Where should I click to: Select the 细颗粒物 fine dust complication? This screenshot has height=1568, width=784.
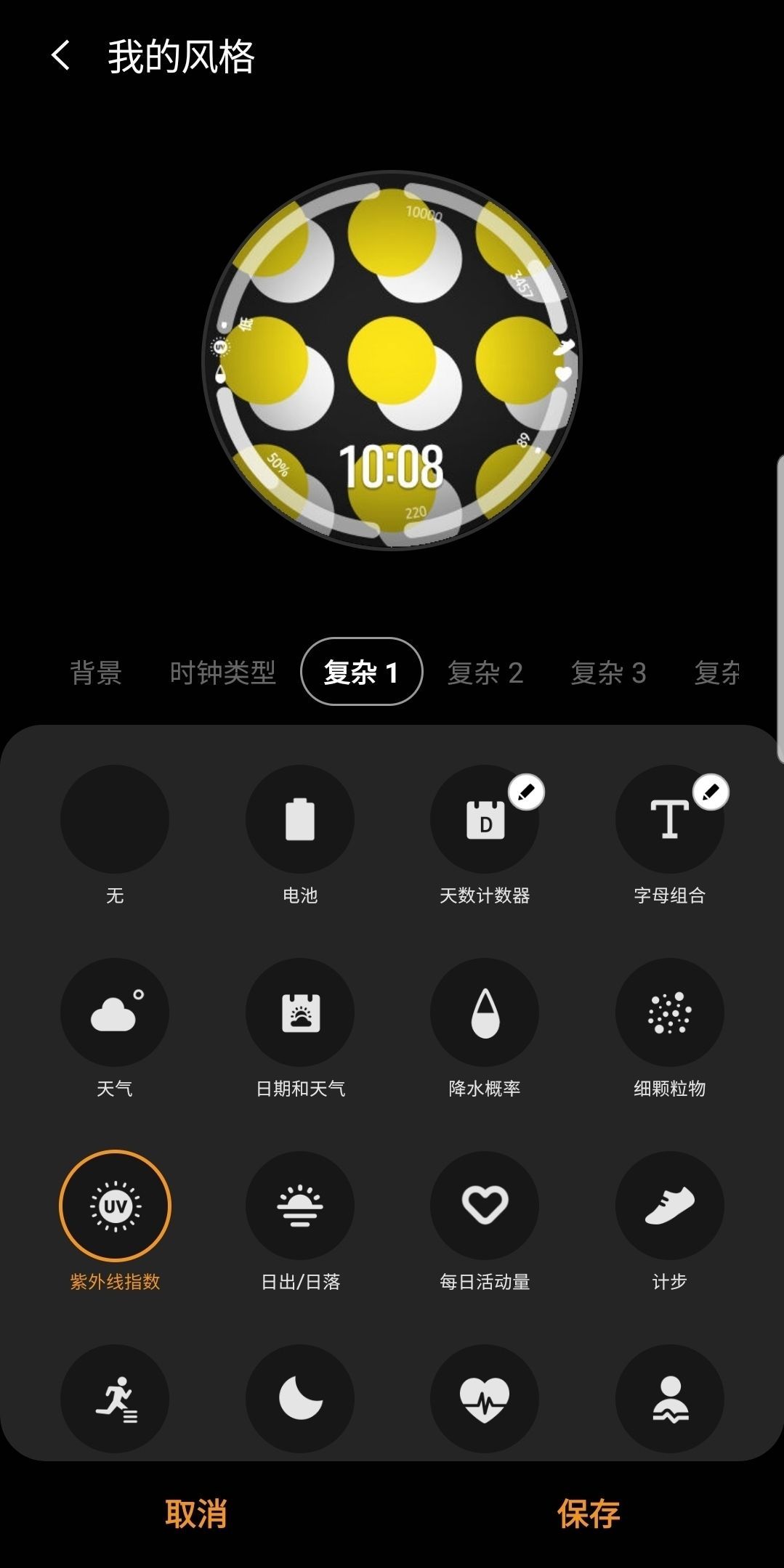coord(669,1012)
